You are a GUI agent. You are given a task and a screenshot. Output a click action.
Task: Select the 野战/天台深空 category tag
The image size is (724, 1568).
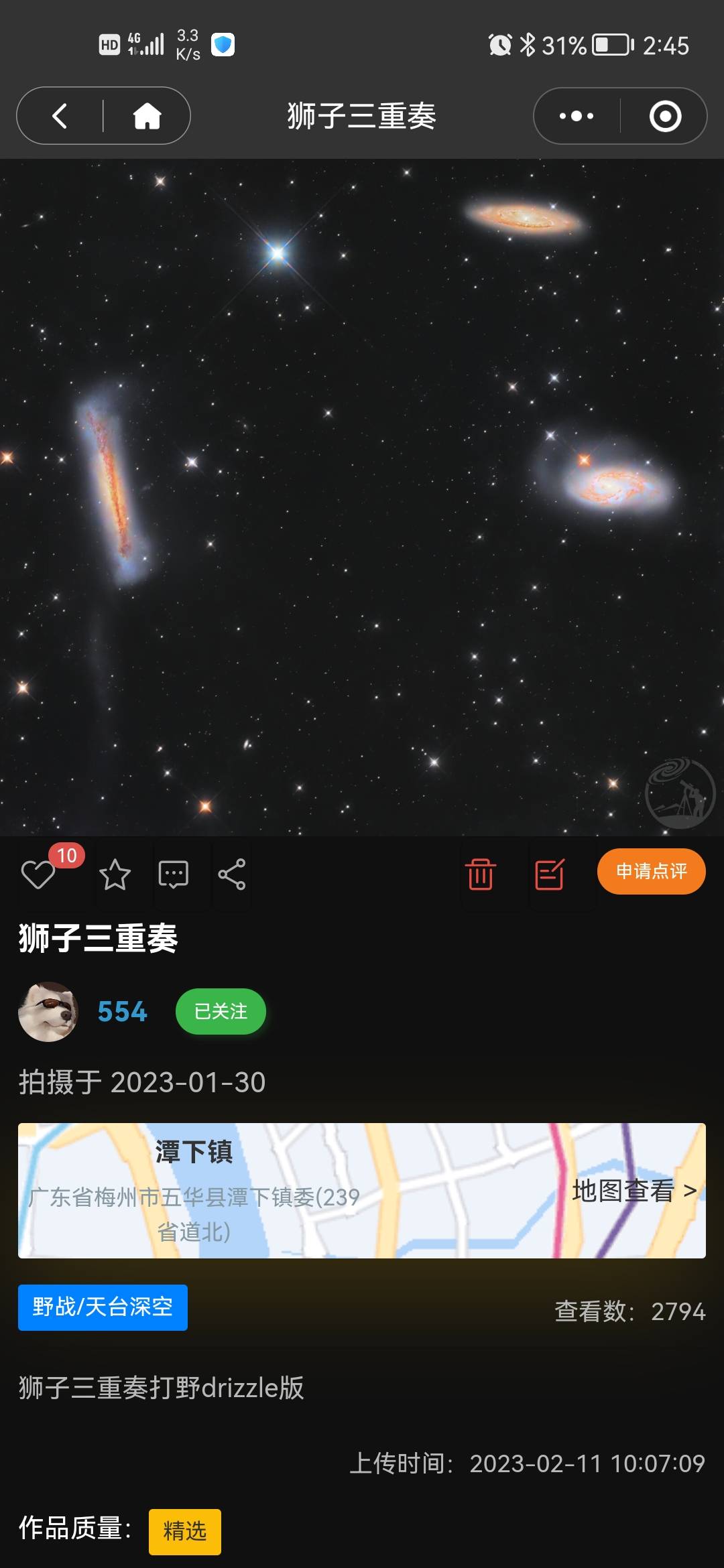coord(102,1307)
